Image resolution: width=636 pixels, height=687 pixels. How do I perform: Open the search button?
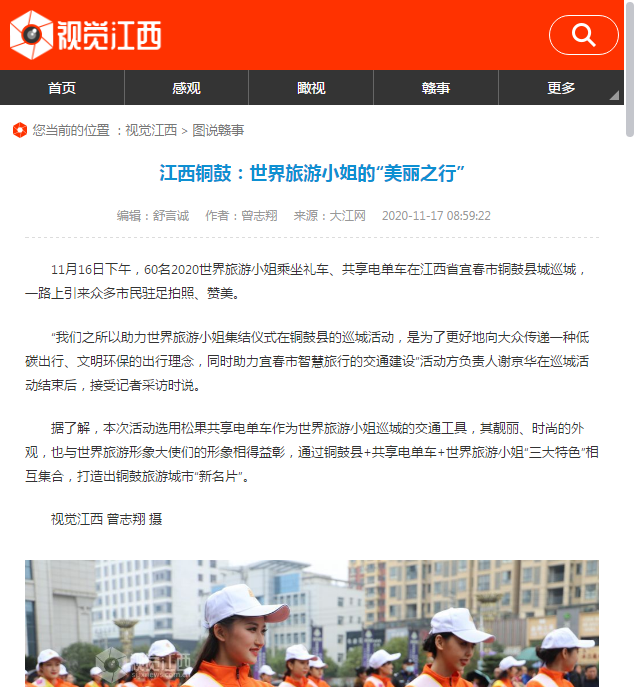click(584, 36)
